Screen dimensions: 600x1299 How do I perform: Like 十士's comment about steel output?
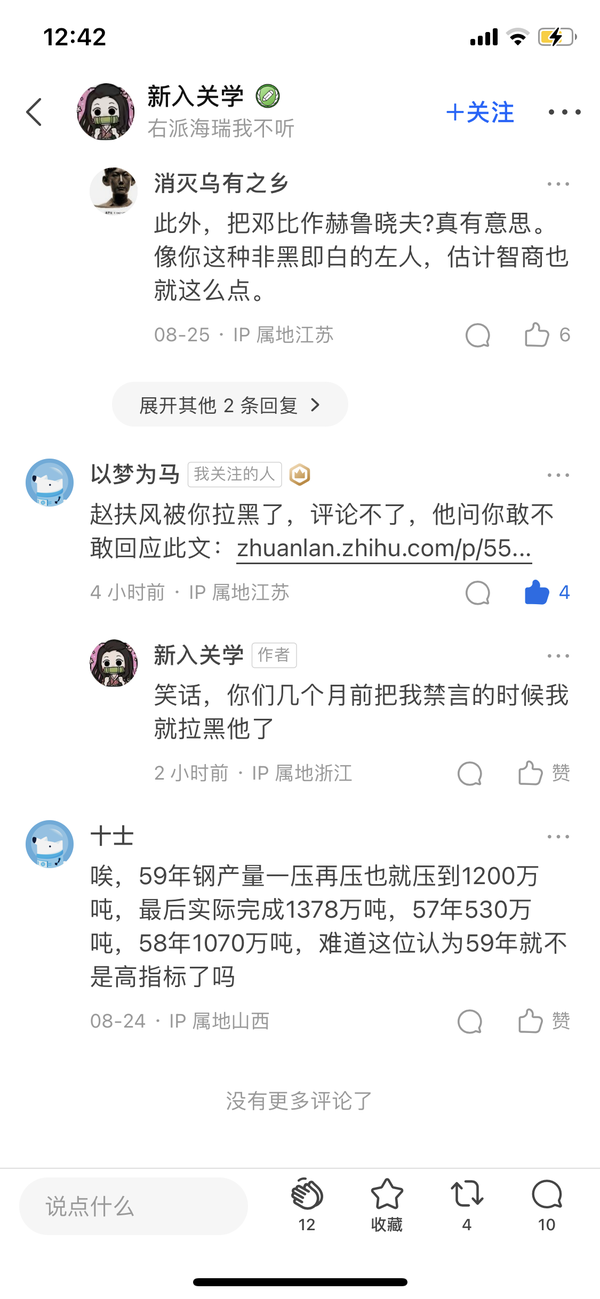click(544, 1021)
